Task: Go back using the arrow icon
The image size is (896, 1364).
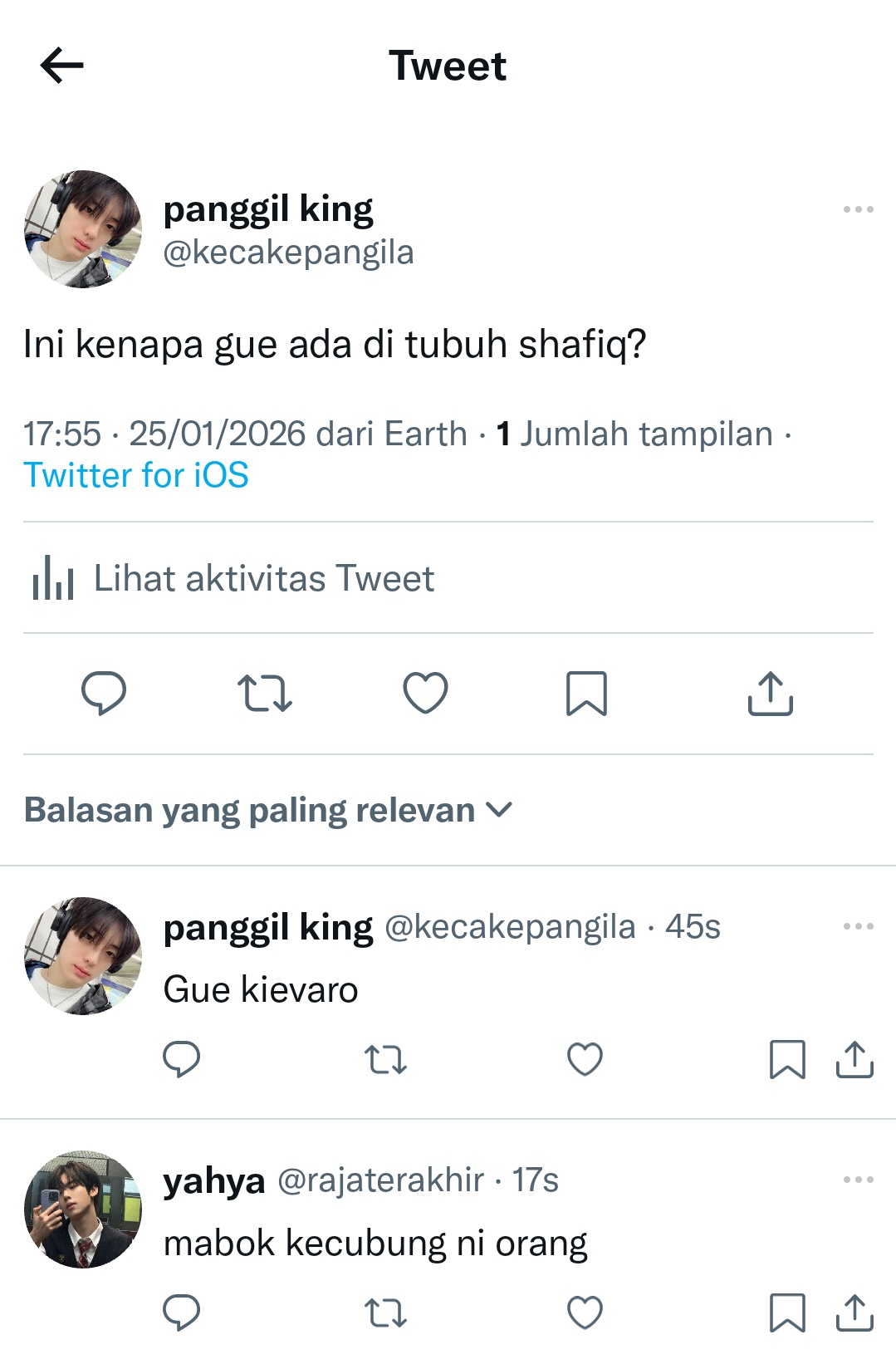Action: click(62, 66)
